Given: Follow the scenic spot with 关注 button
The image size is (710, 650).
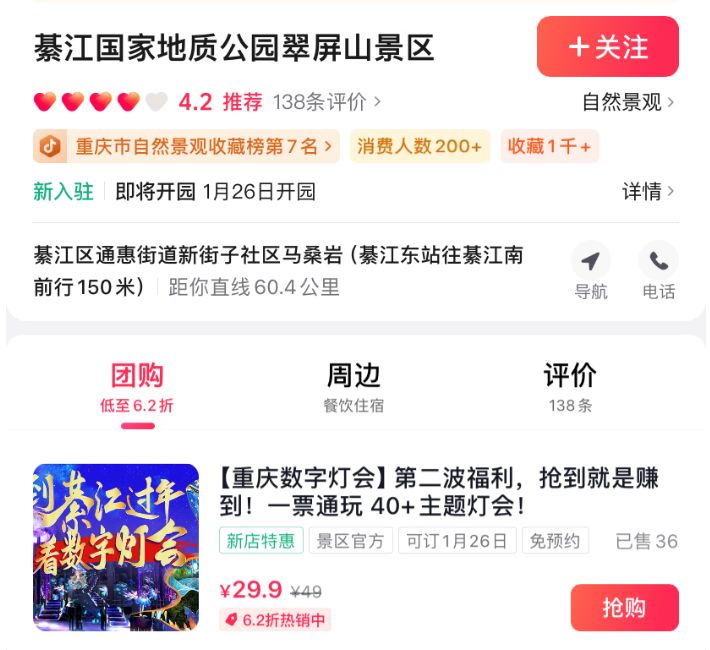Looking at the screenshot, I should (x=607, y=47).
